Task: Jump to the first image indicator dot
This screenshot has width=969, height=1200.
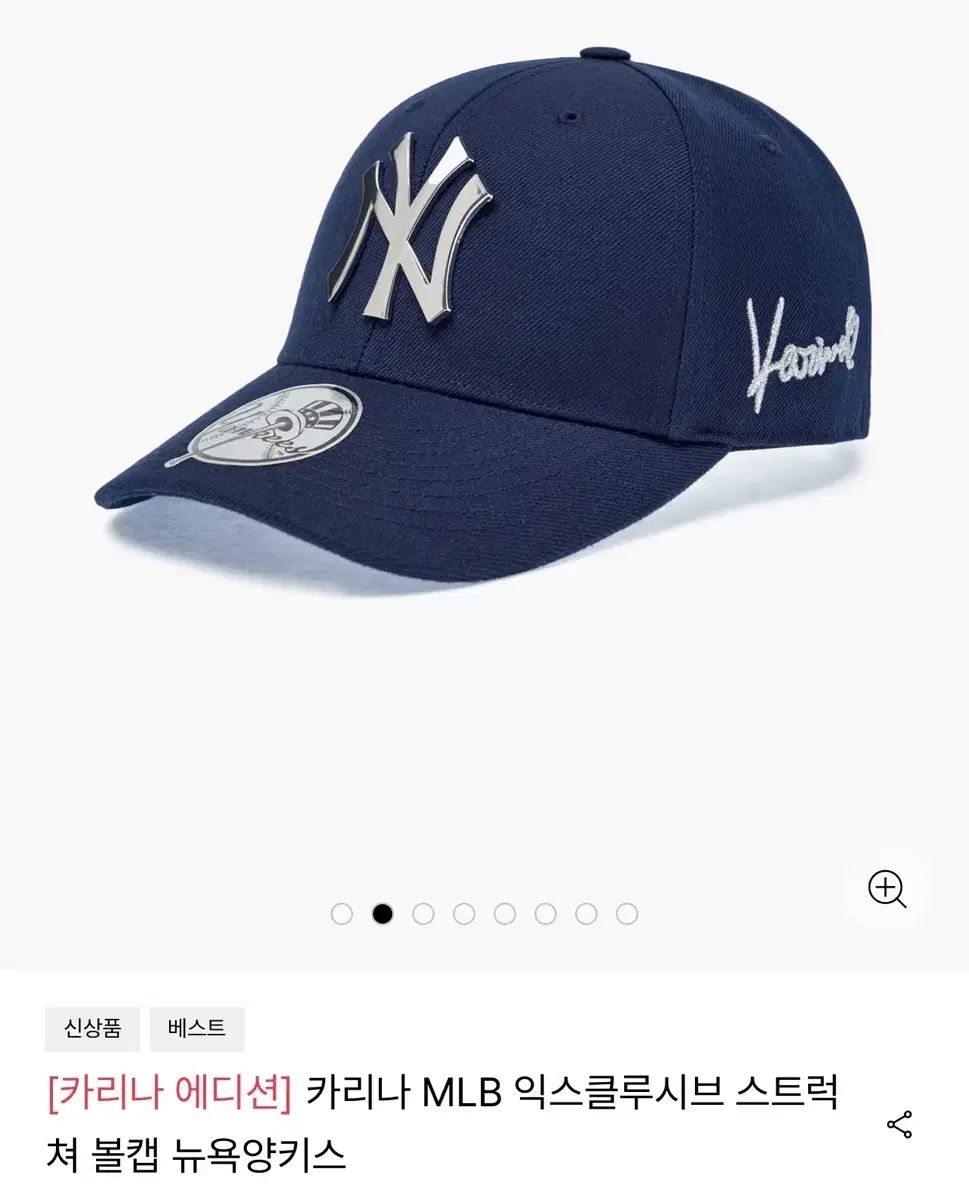Action: click(342, 913)
